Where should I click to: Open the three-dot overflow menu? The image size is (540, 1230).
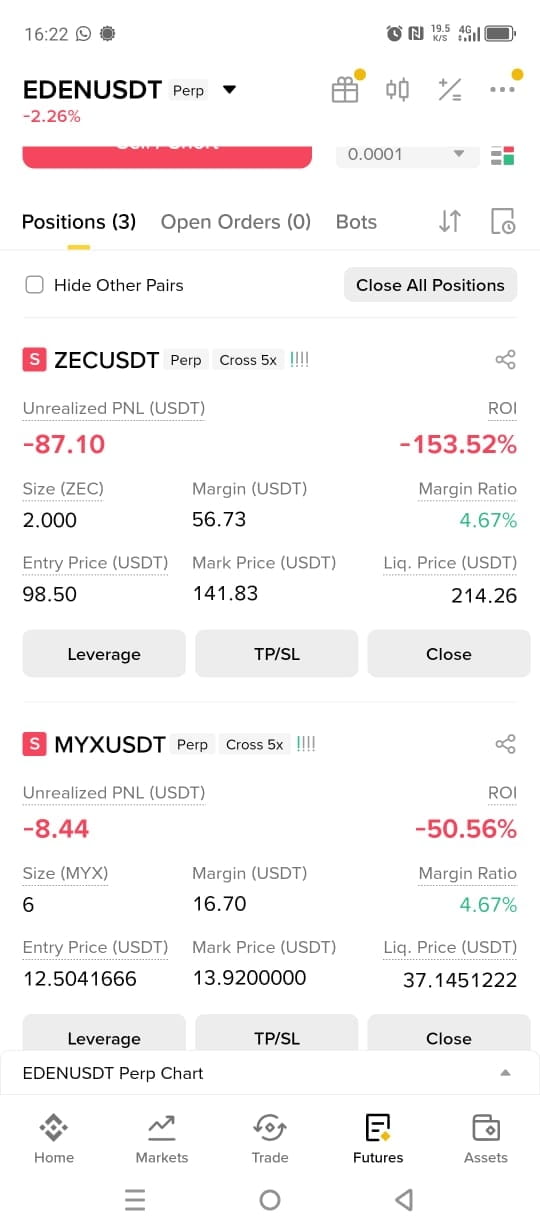502,90
